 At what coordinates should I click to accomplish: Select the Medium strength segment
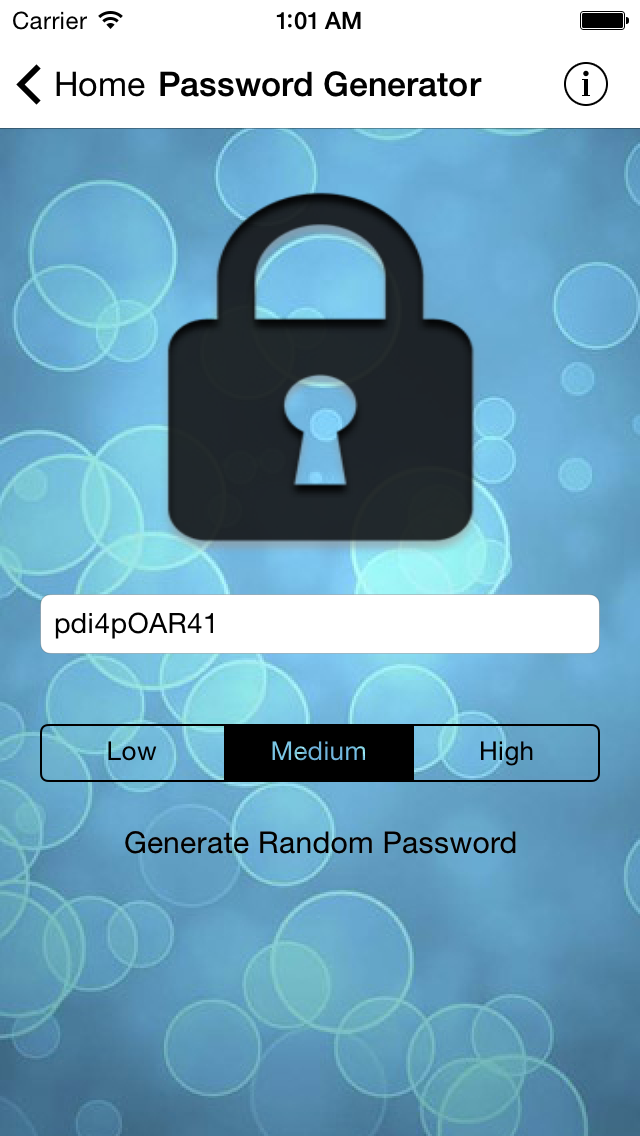[319, 752]
